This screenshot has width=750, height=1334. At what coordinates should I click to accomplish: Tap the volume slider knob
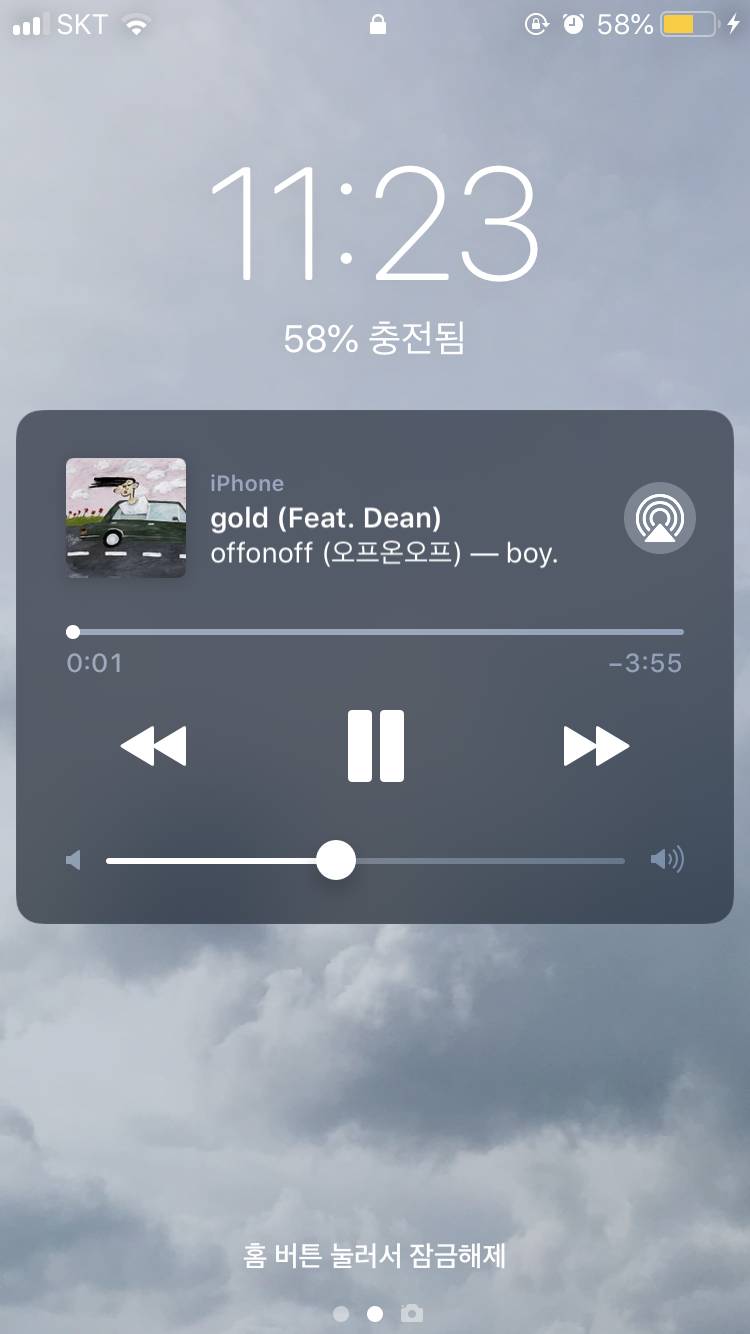[336, 860]
